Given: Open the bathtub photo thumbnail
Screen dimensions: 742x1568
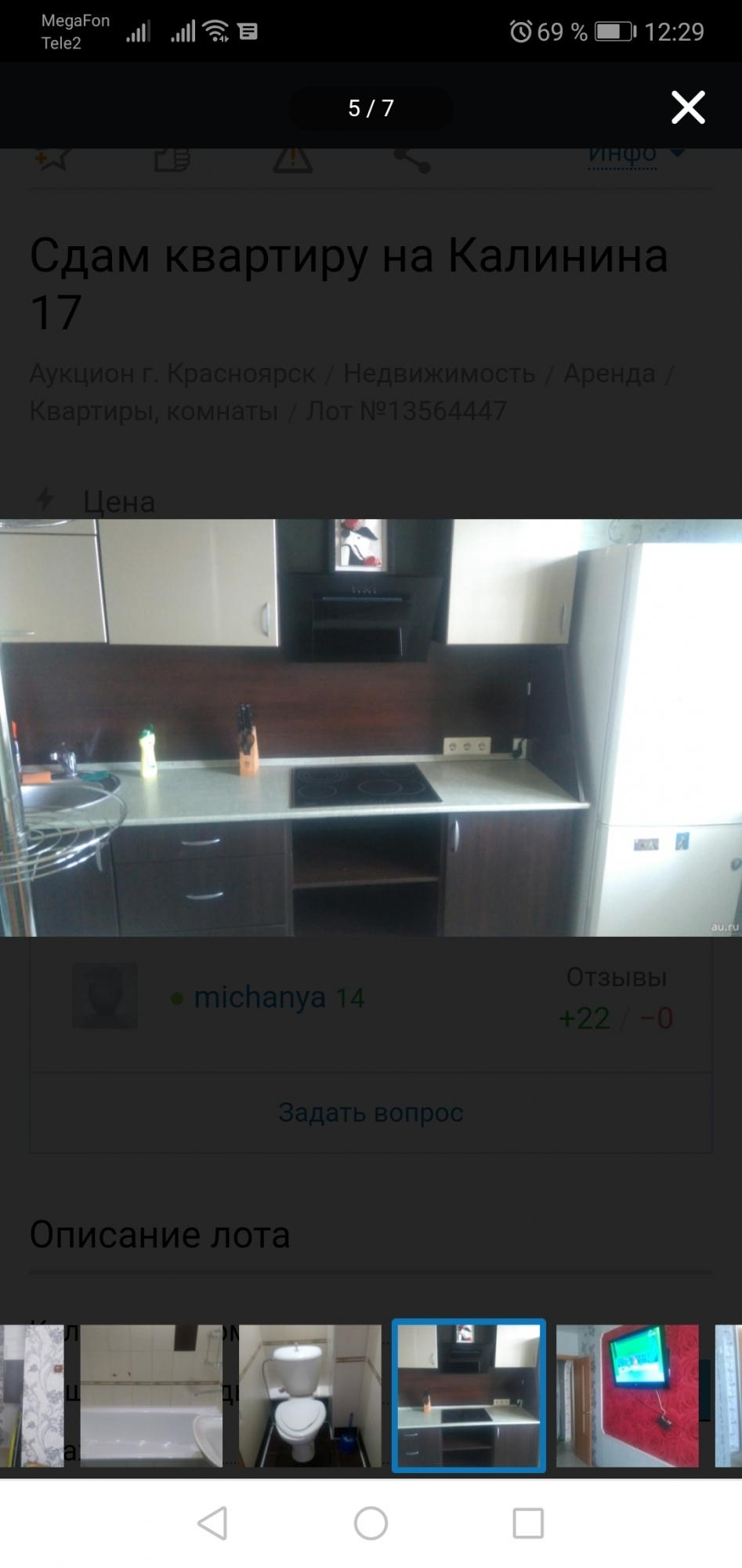Looking at the screenshot, I should click(151, 1396).
